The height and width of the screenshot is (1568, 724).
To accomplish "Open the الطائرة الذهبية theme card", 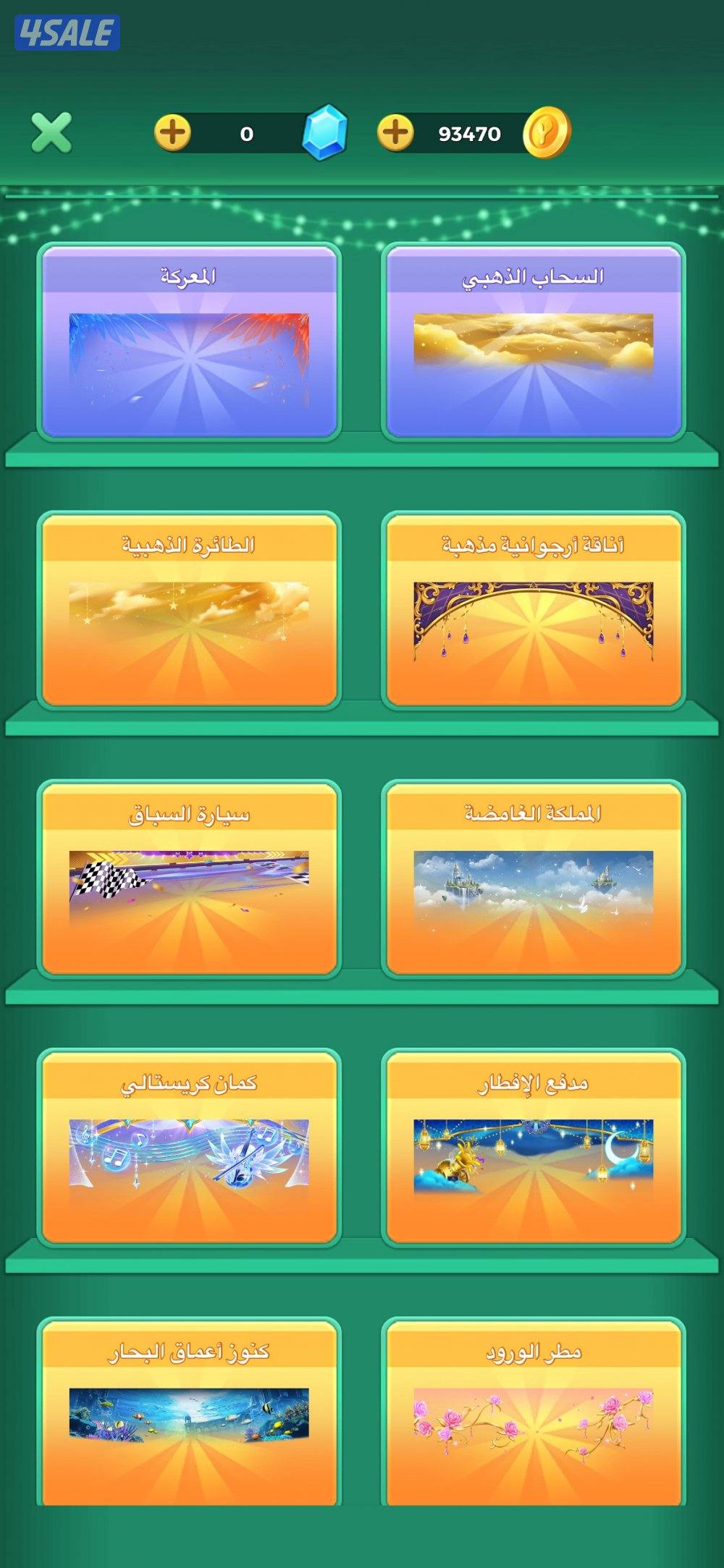I will point(189,611).
